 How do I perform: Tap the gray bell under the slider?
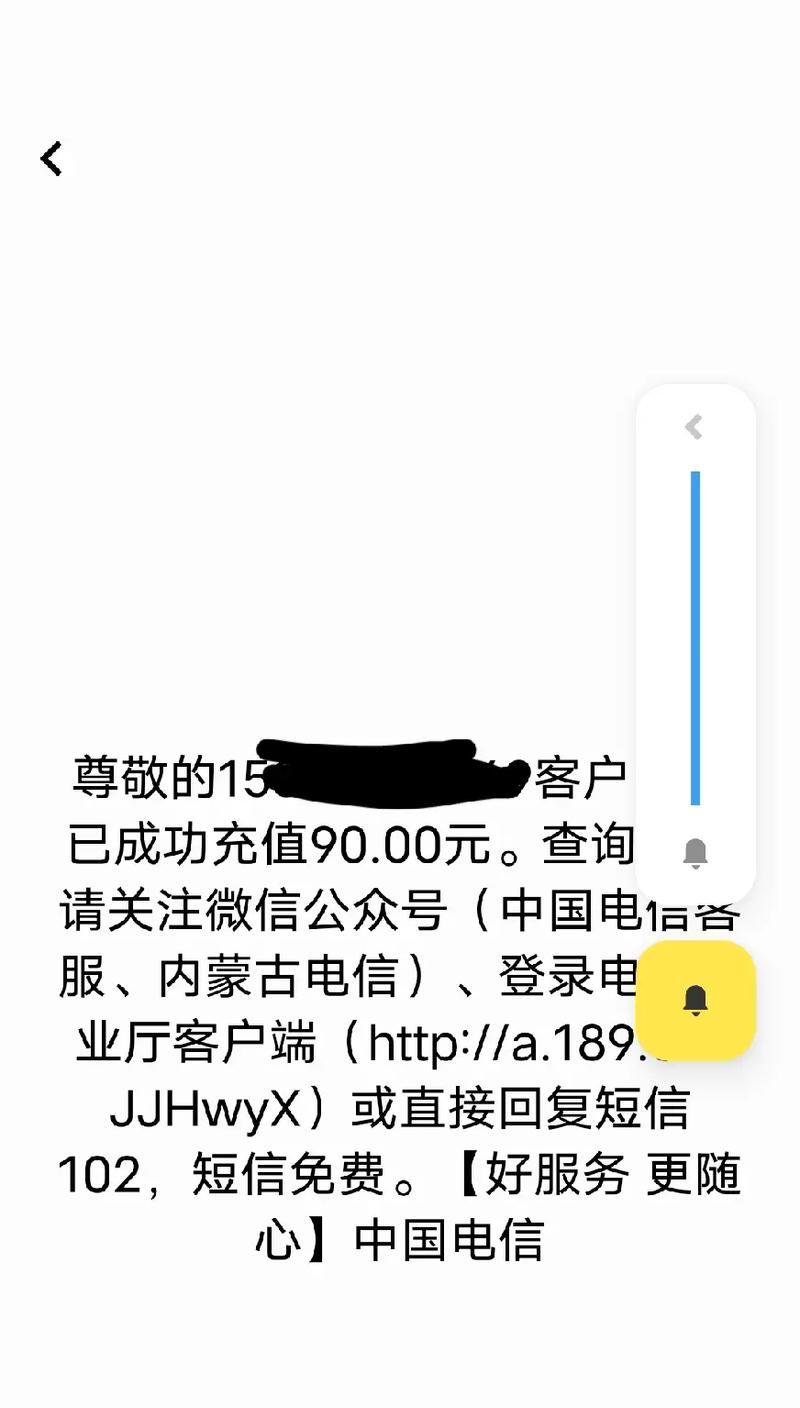click(x=695, y=854)
